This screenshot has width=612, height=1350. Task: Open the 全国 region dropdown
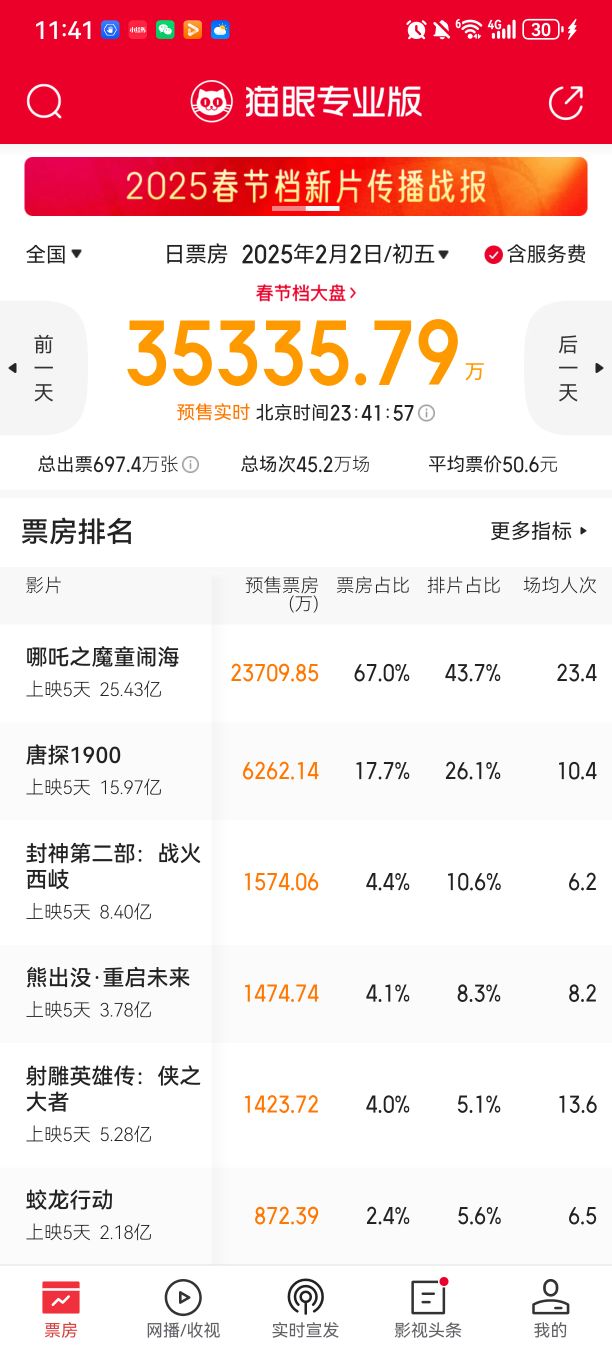click(x=54, y=254)
